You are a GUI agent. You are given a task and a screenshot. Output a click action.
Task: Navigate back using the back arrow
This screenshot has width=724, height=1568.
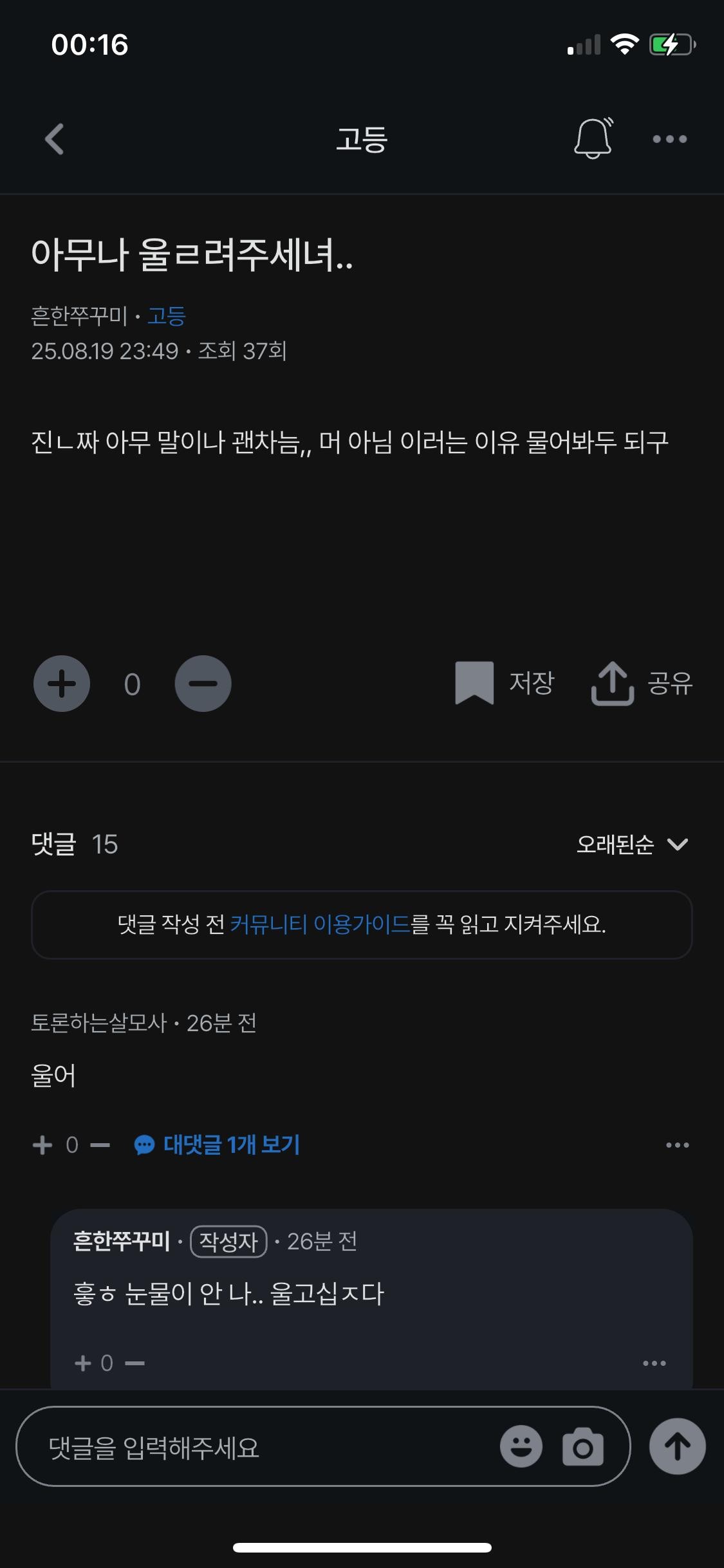(55, 138)
